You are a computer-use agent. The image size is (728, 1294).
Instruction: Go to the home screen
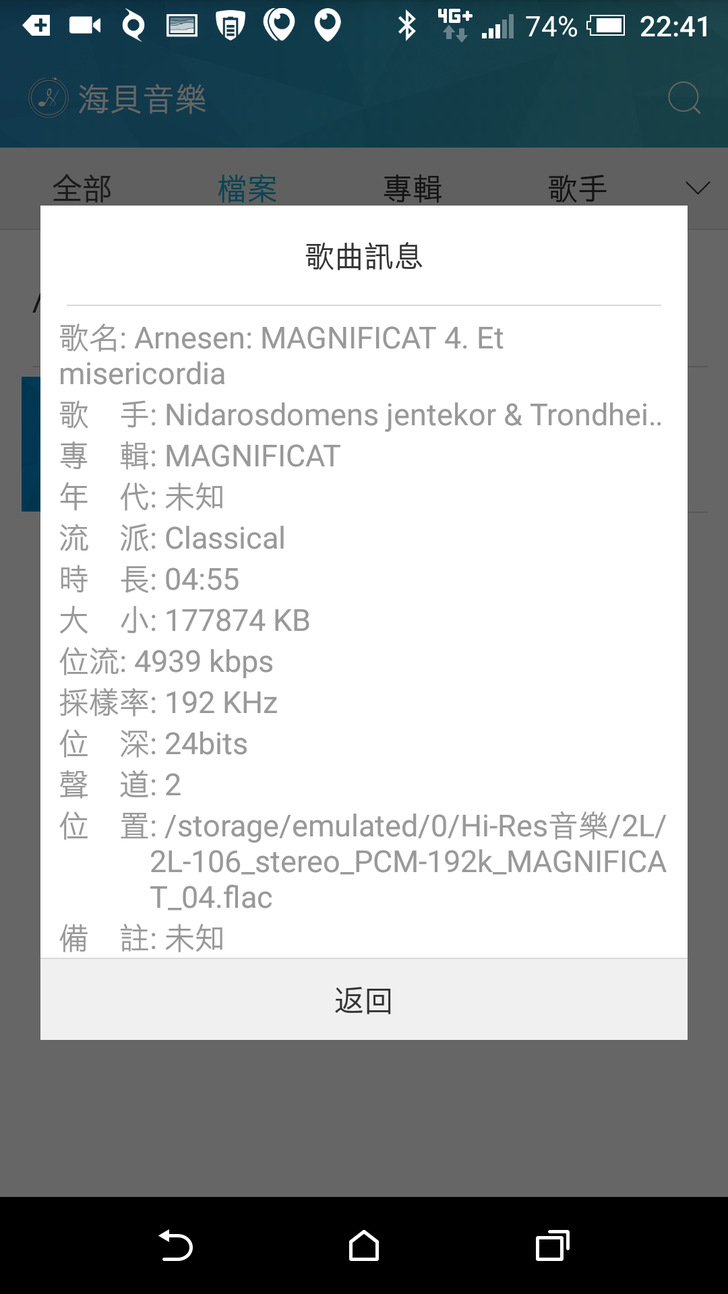363,1245
